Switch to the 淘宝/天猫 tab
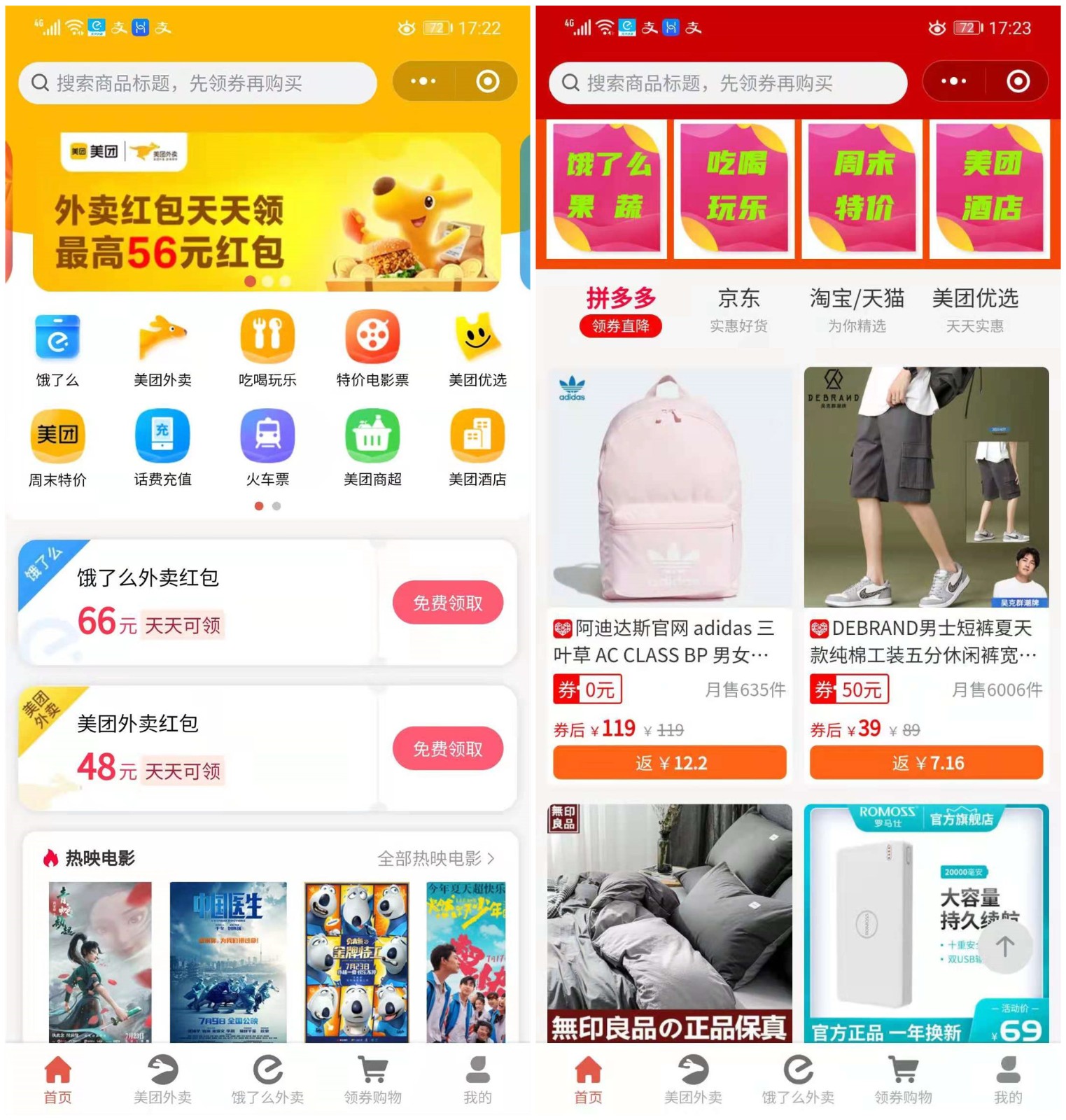 coord(857,309)
